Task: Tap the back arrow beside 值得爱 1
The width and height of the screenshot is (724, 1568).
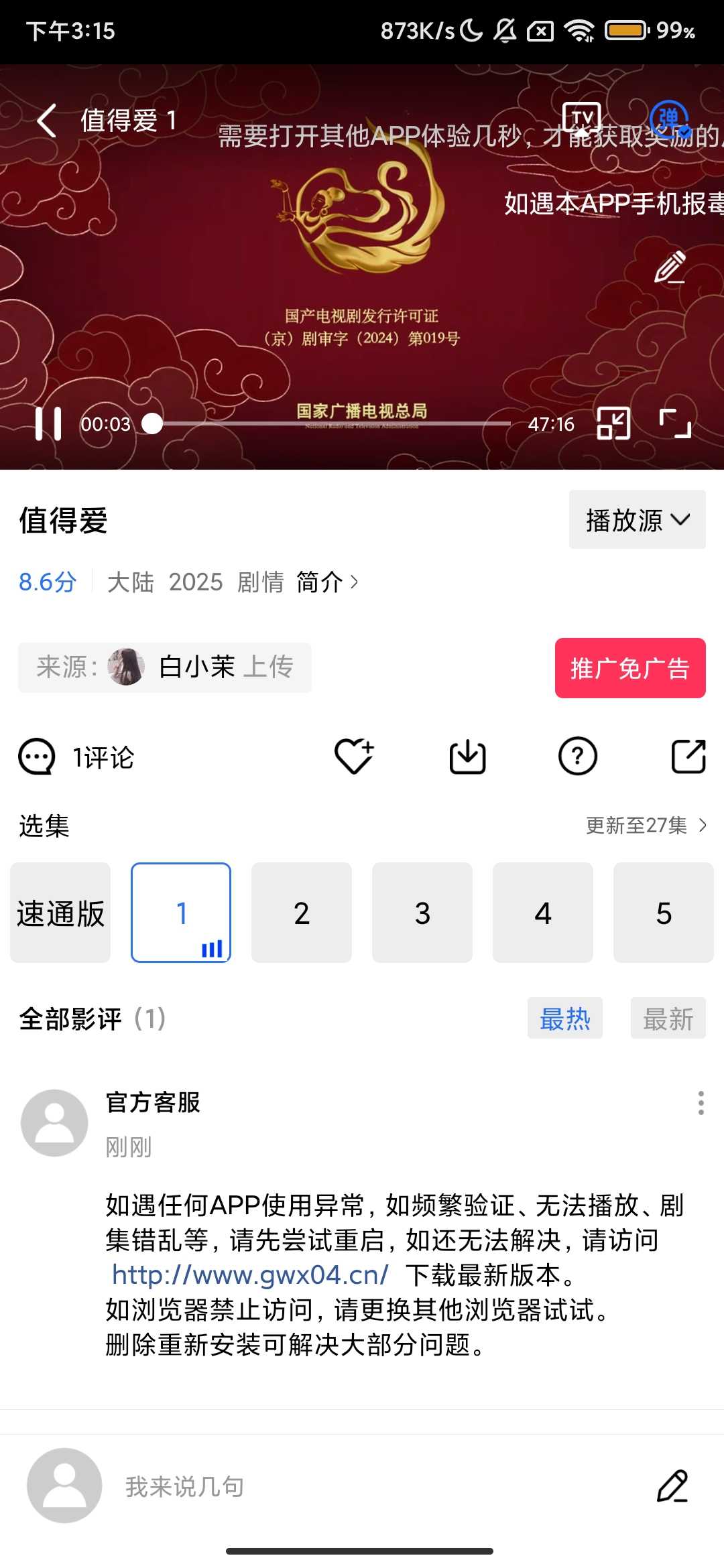Action: [x=44, y=121]
